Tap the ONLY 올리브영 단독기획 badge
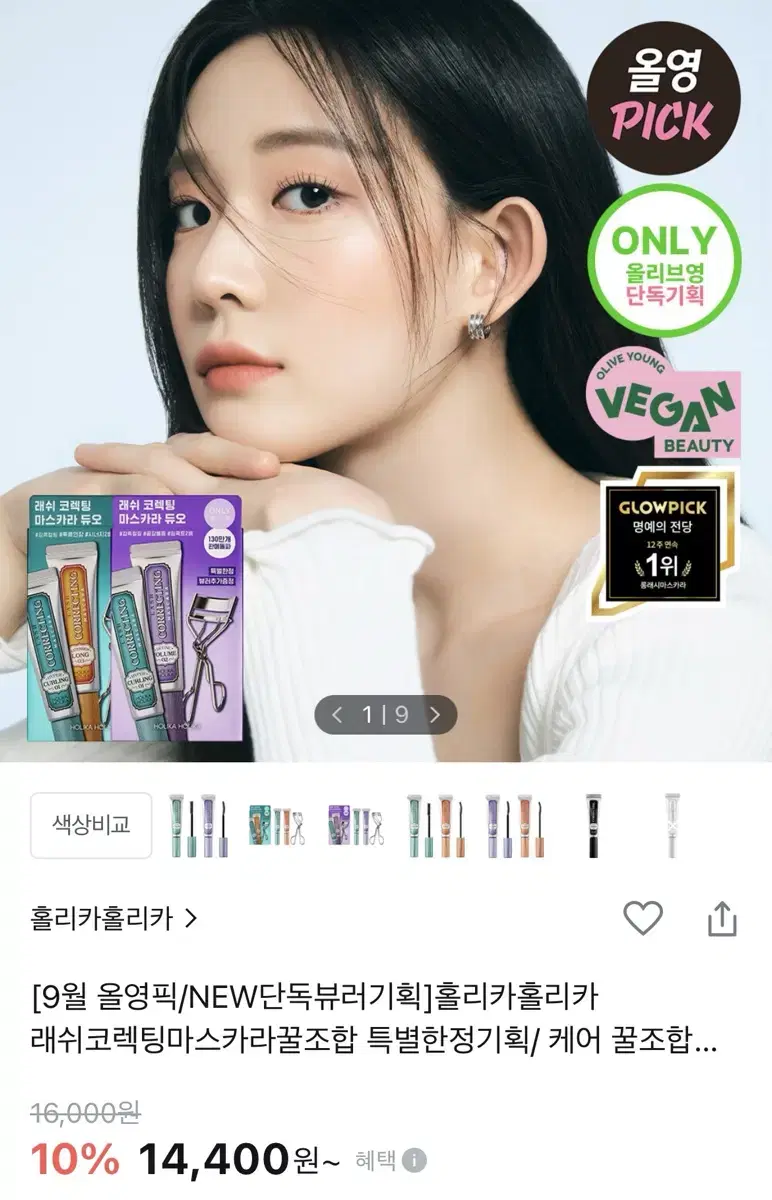 point(662,262)
